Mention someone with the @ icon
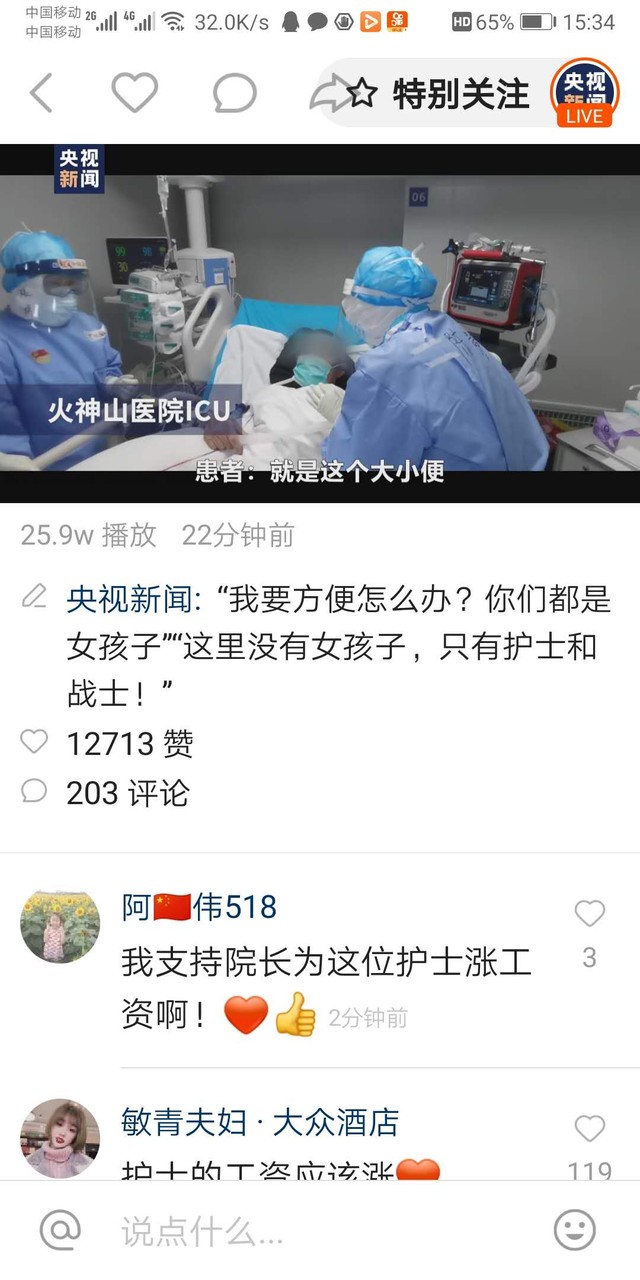 [x=60, y=1230]
